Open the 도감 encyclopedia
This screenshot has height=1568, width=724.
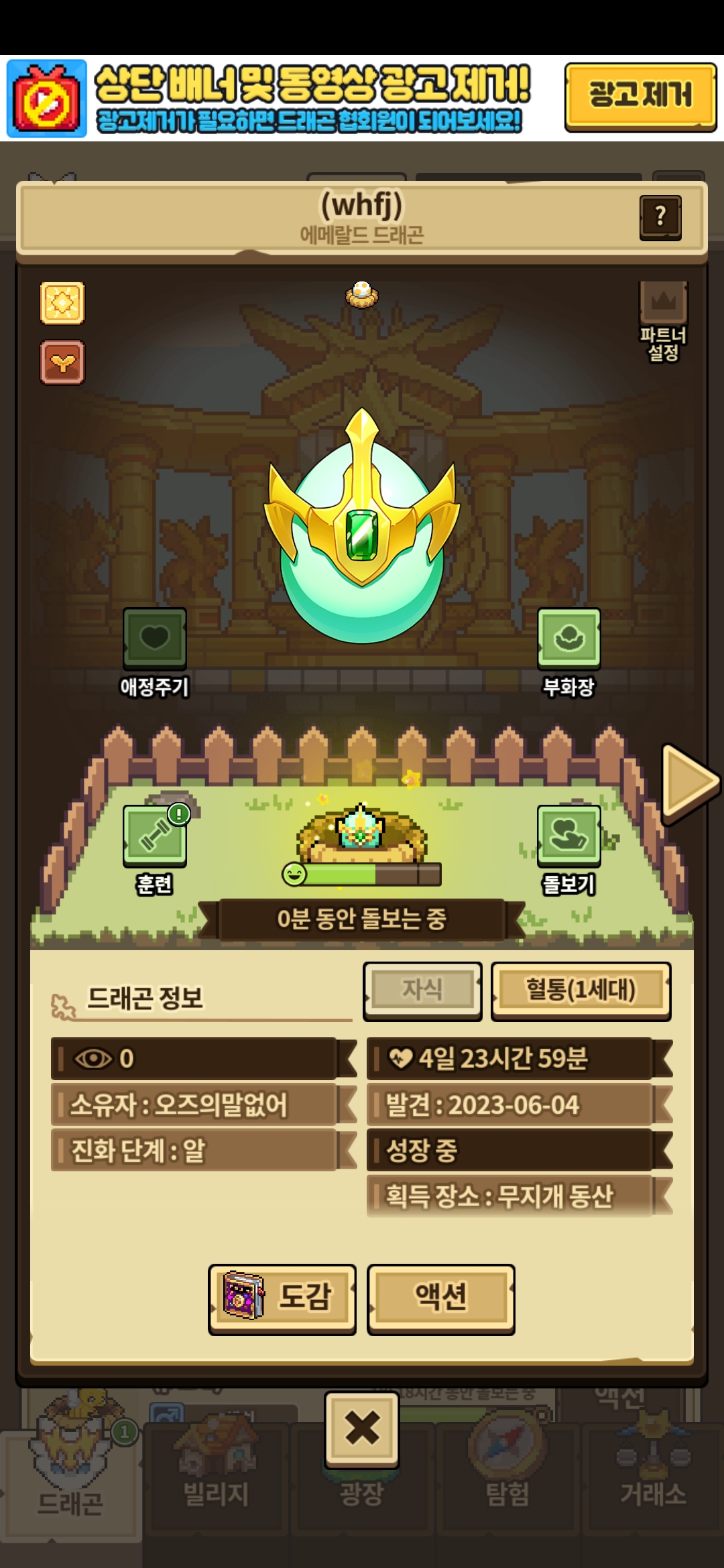[x=282, y=1299]
